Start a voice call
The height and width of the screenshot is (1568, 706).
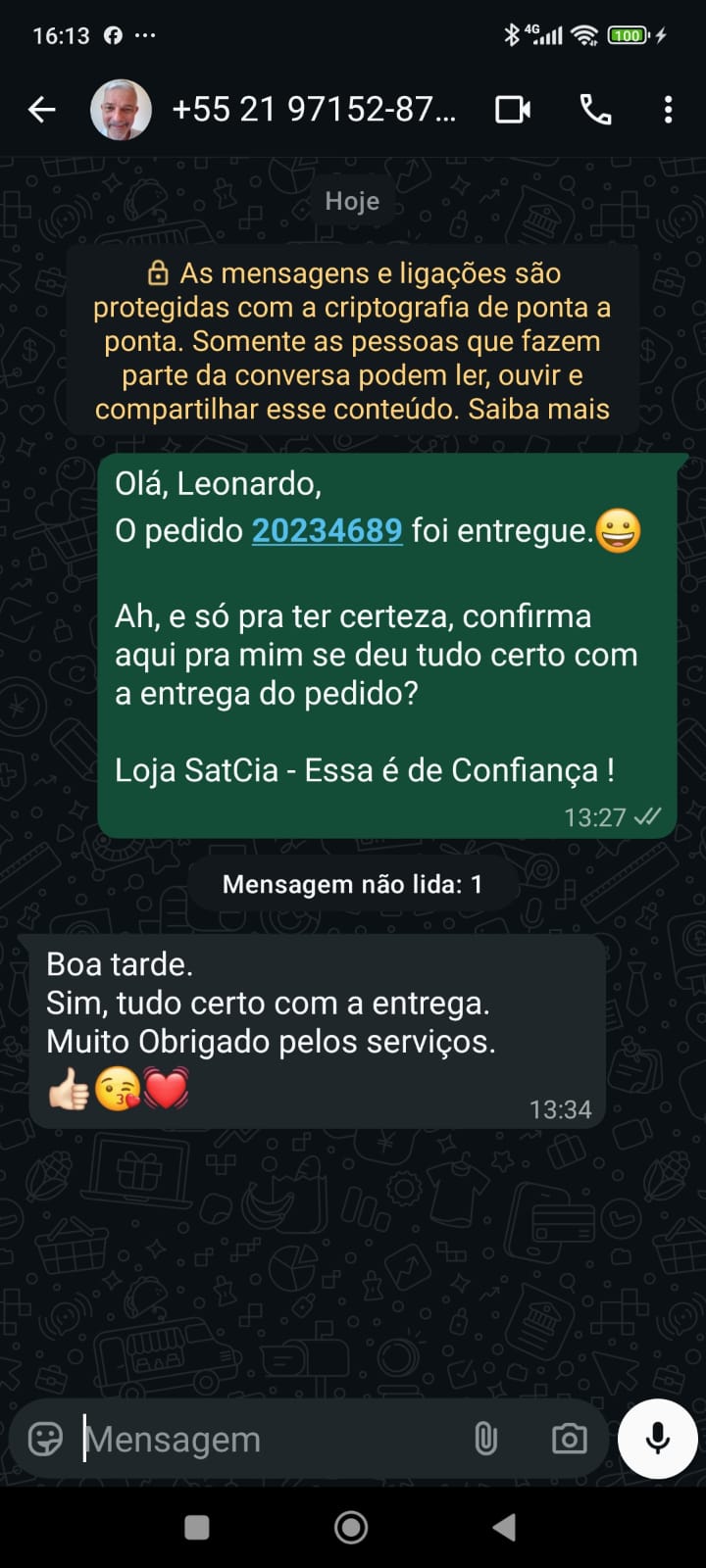595,110
